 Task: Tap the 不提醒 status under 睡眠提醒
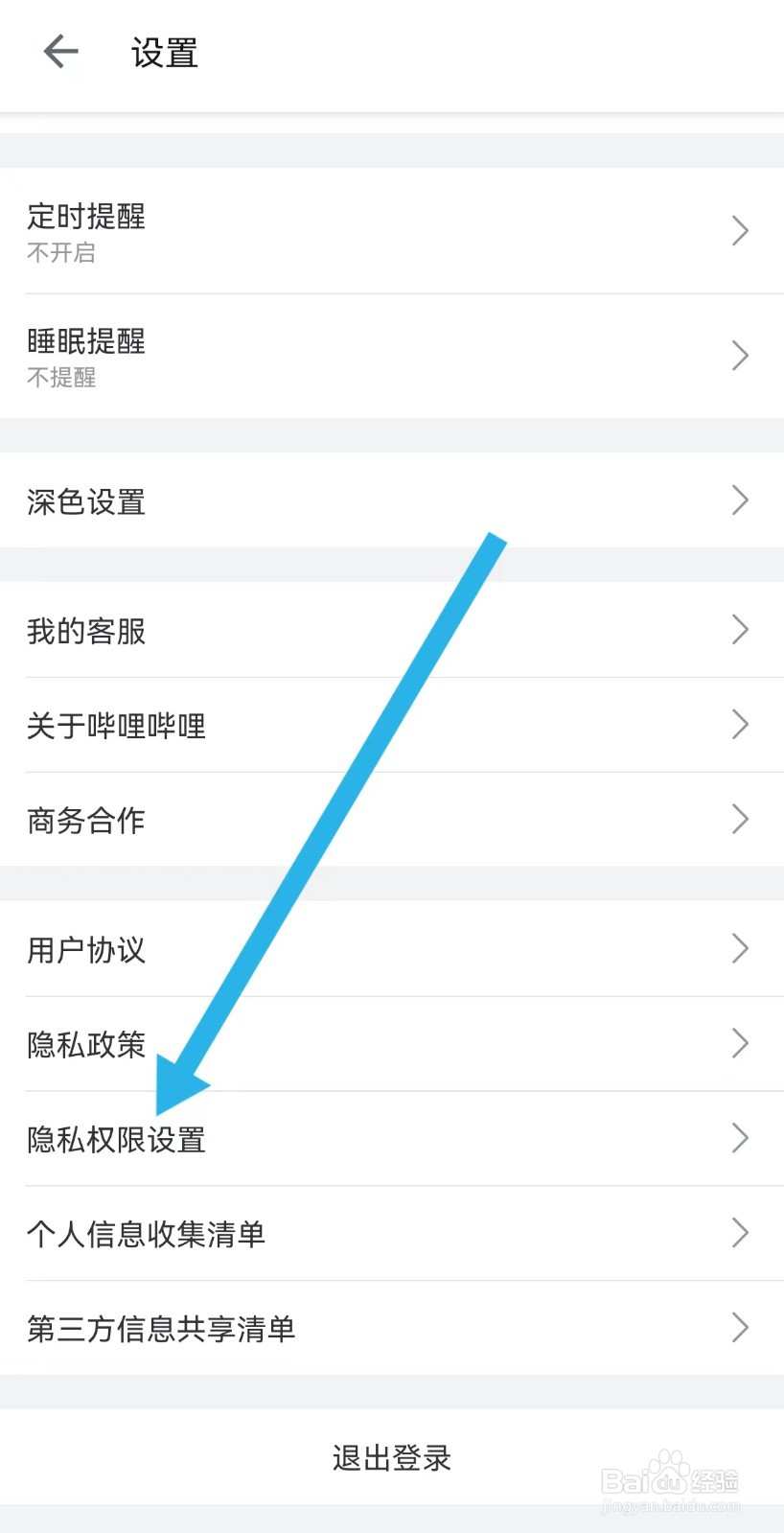(60, 378)
